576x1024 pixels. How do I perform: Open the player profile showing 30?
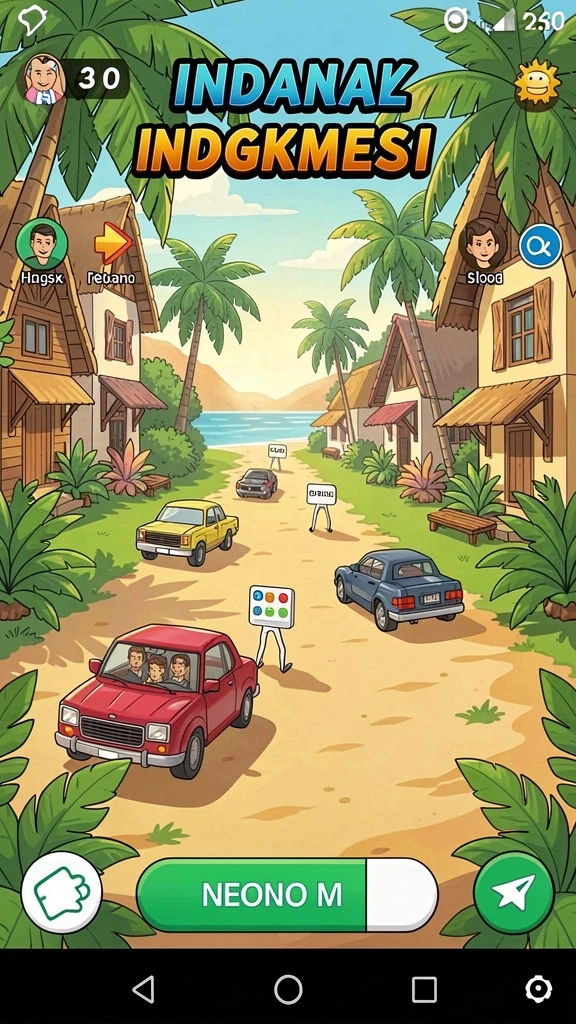(73, 79)
